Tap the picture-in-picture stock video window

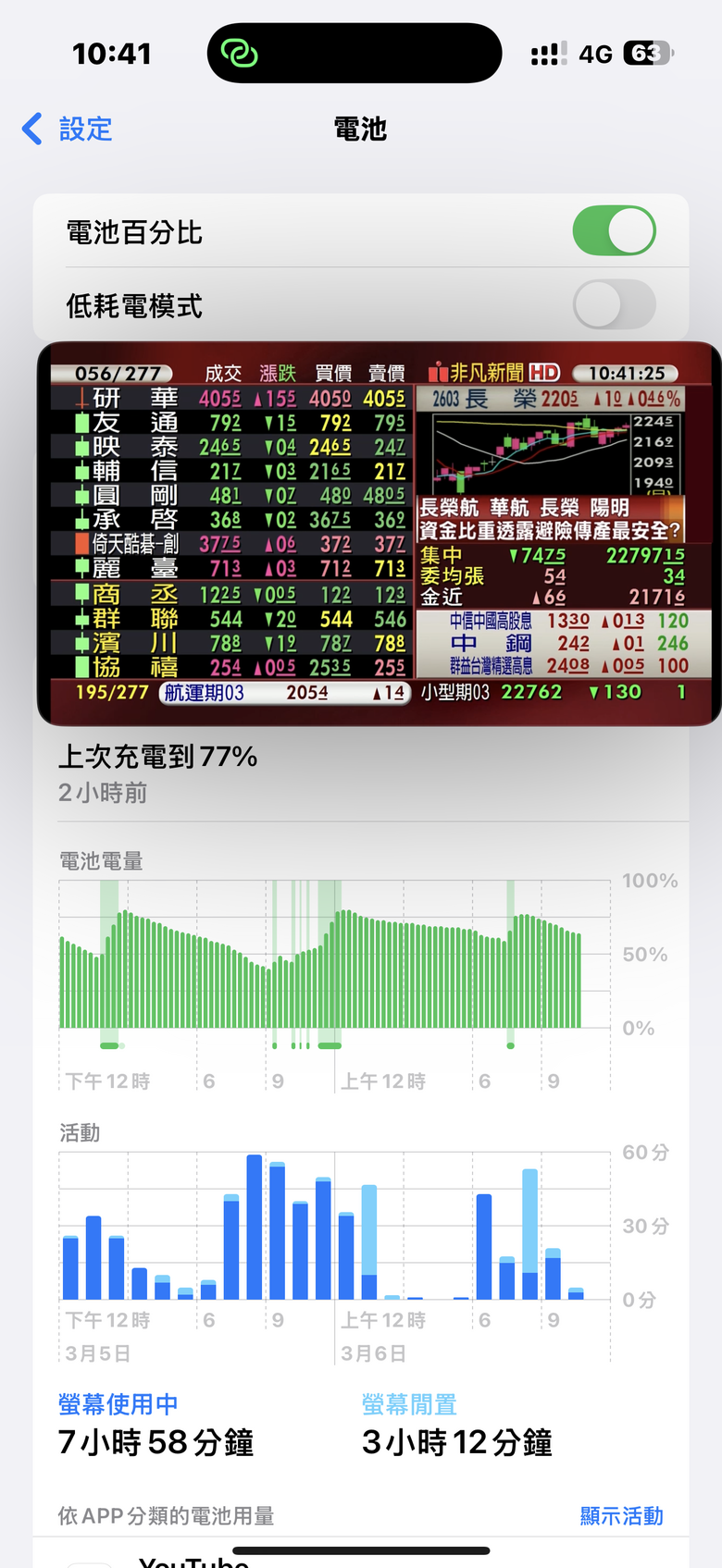coord(378,534)
